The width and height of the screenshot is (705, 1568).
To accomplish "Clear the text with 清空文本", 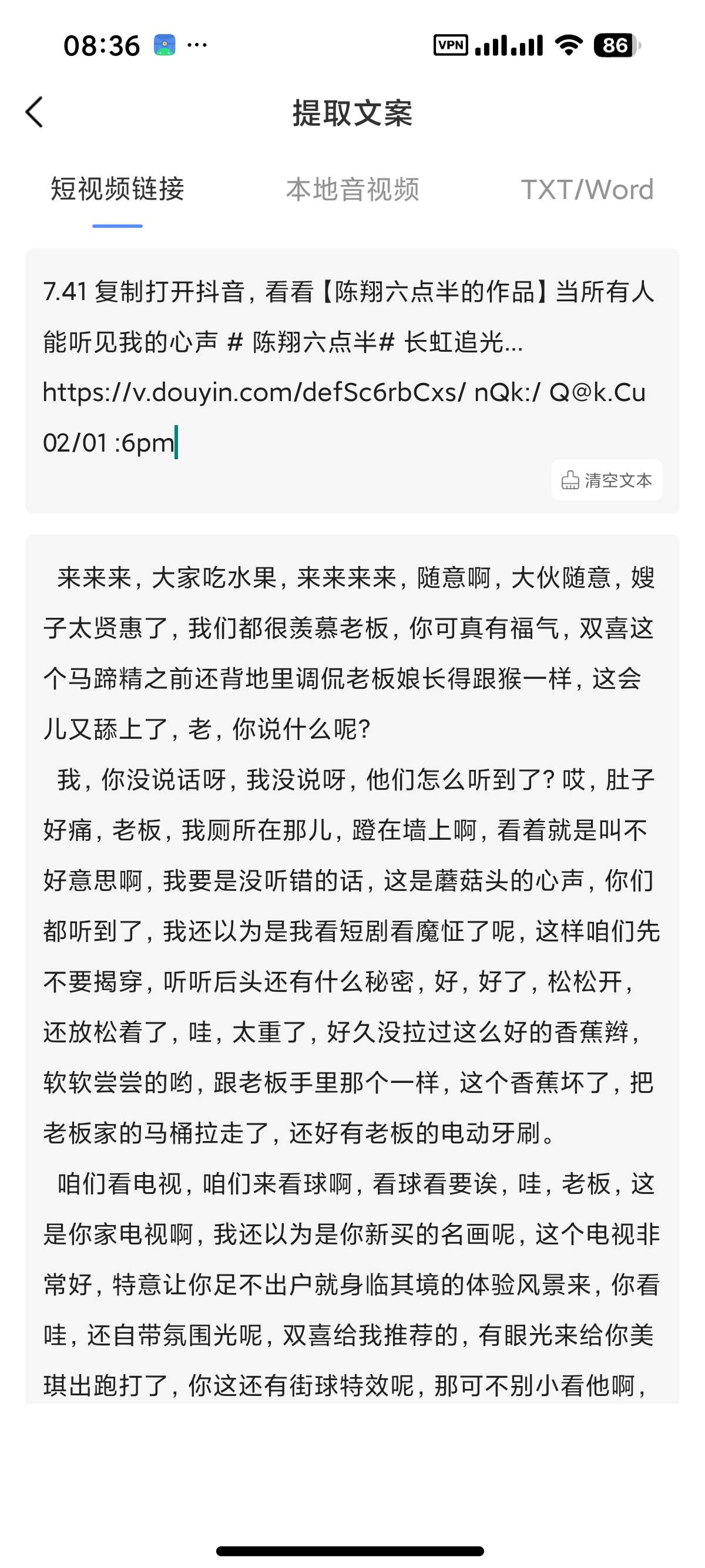I will [x=606, y=480].
